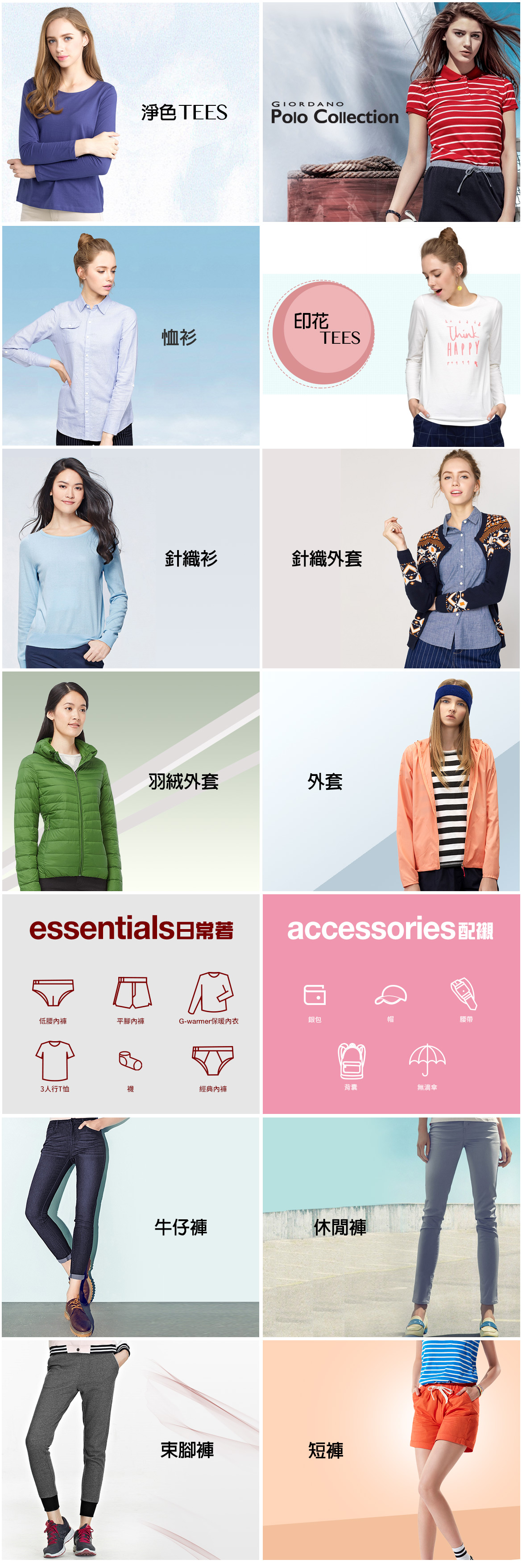
Task: Open the 休閒褲 casual pants category
Action: (390, 1226)
